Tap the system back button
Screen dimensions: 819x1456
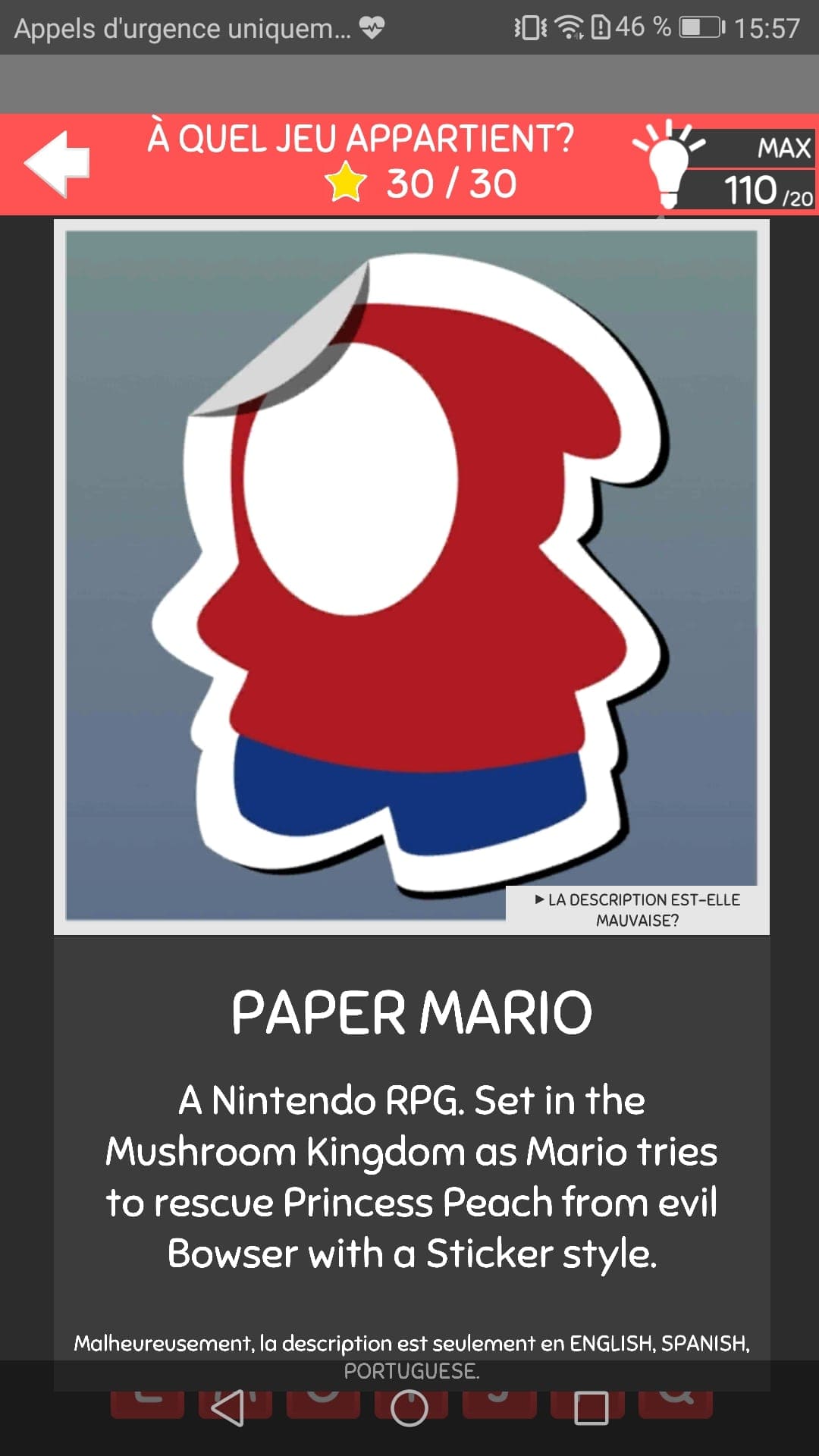(227, 1408)
